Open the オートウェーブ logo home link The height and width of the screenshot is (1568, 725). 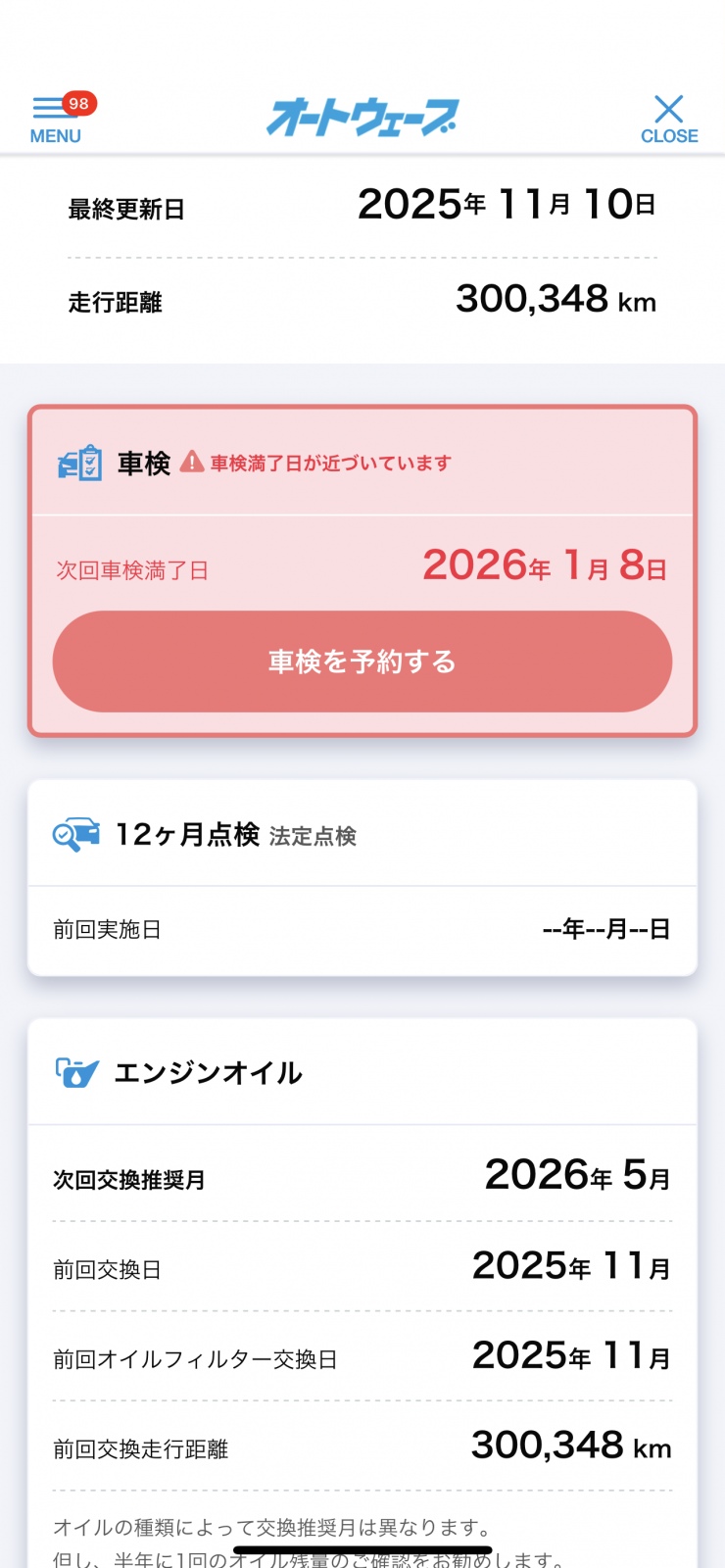point(362,118)
